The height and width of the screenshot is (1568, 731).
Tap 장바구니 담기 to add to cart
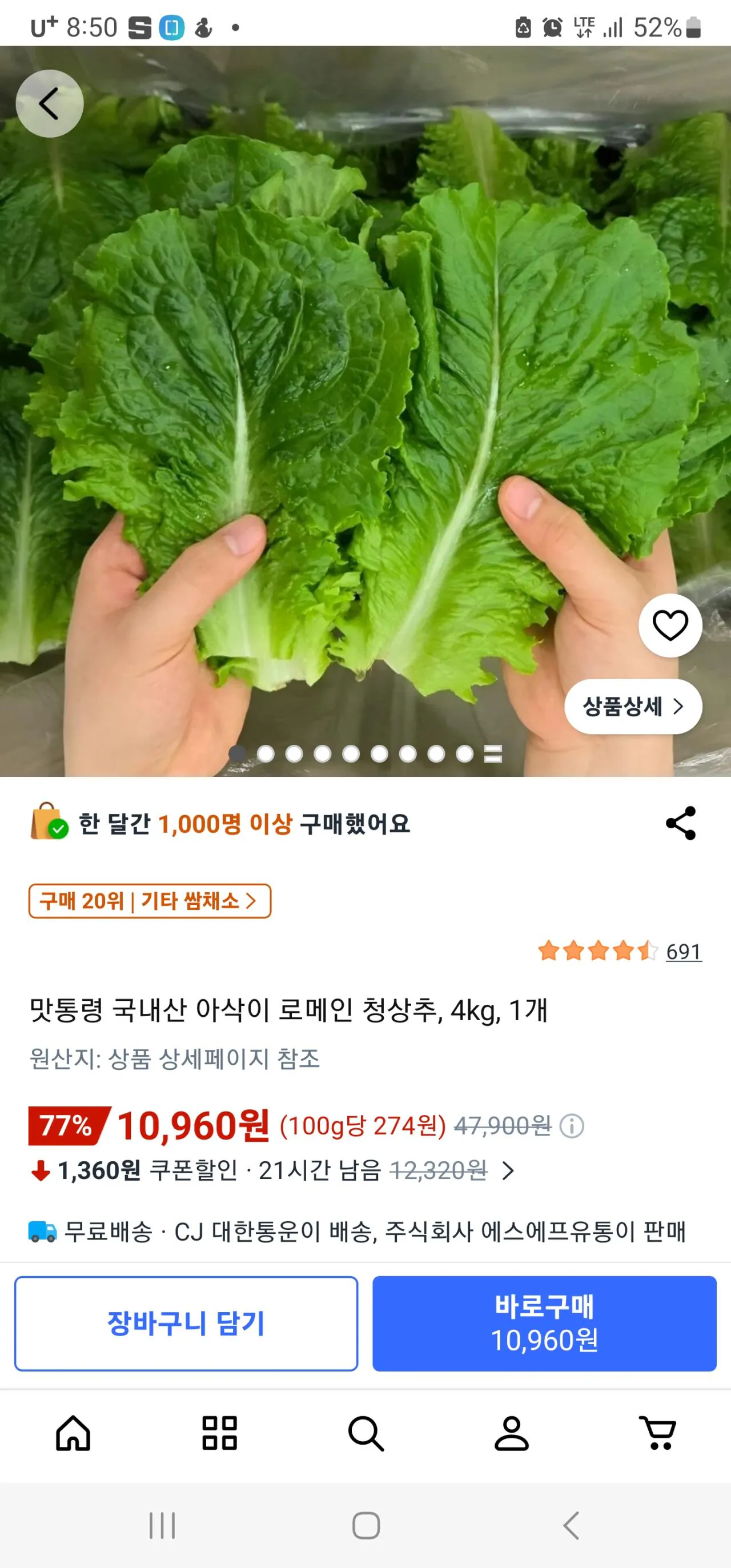[x=186, y=1323]
